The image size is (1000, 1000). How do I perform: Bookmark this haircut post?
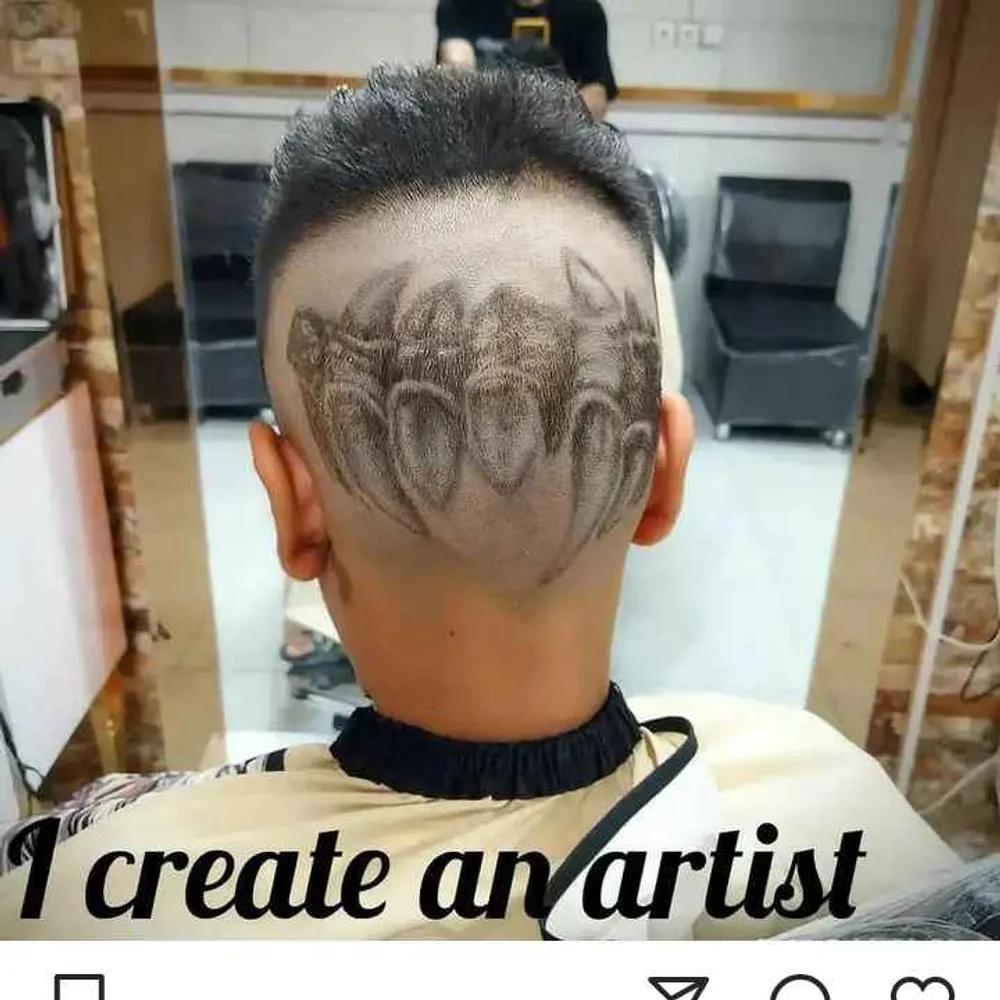pos(79,989)
